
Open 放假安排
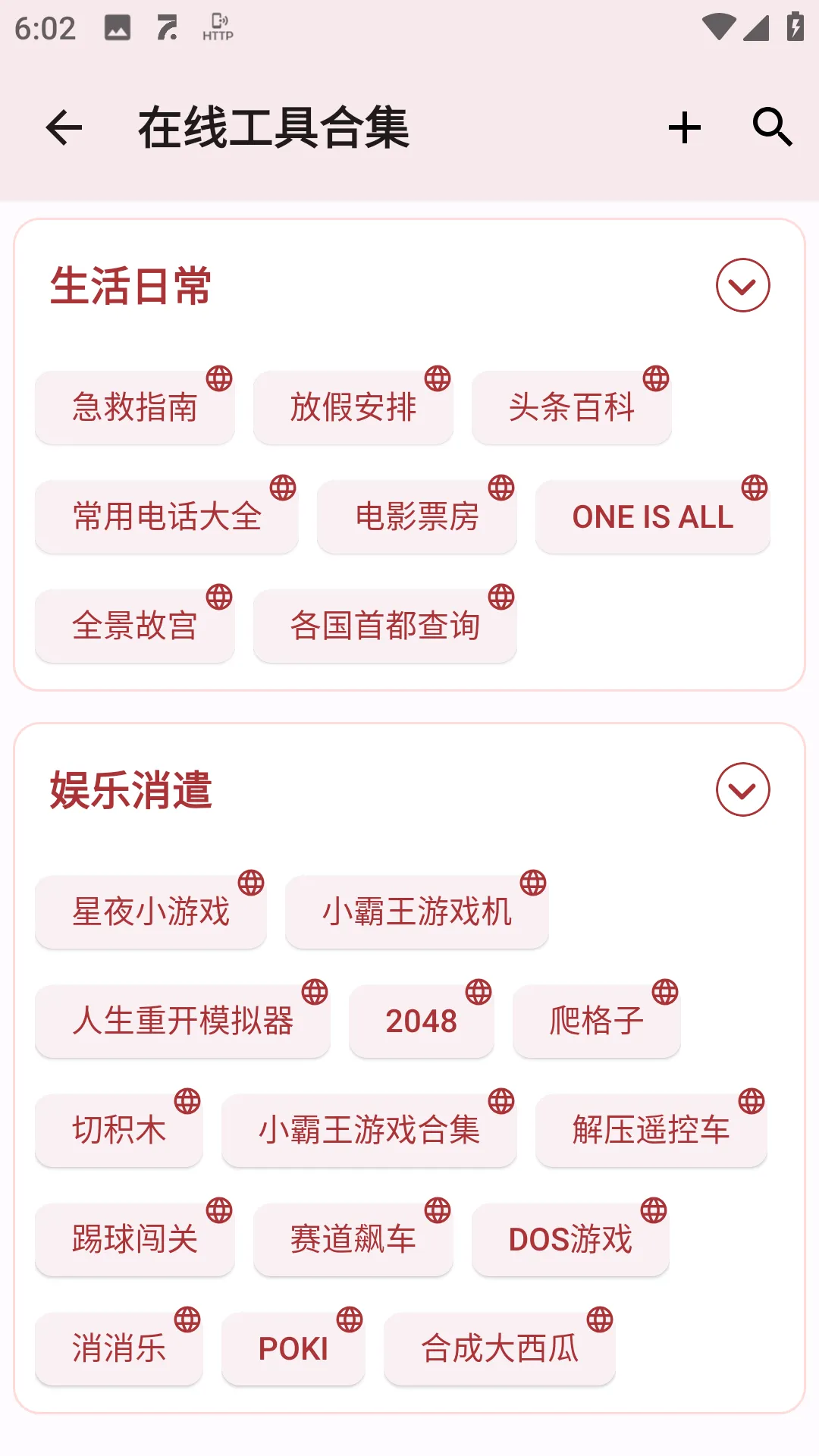(353, 407)
